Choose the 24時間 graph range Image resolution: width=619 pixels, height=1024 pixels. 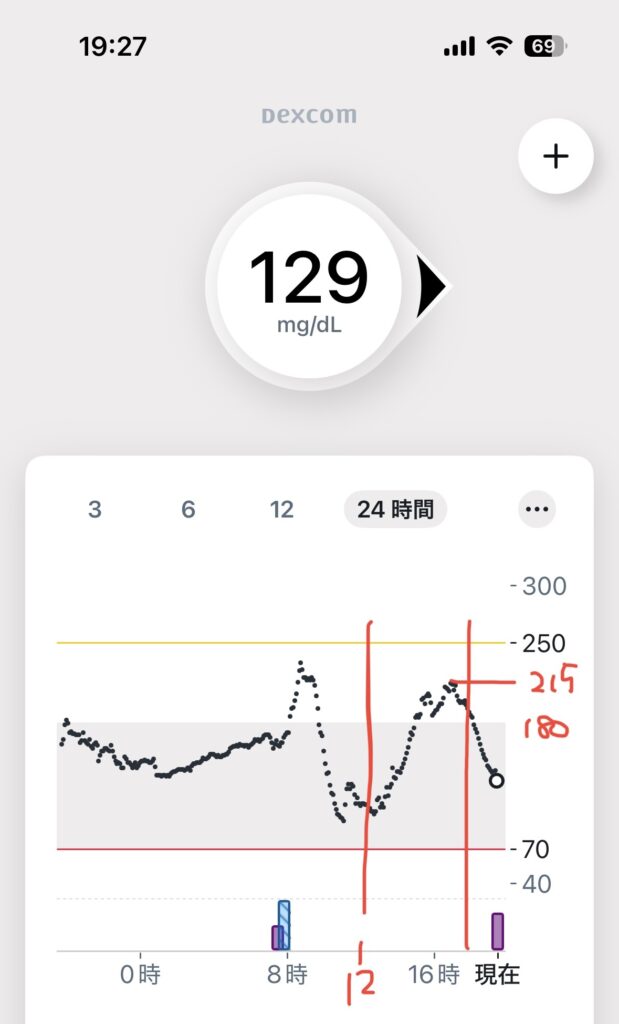click(395, 510)
